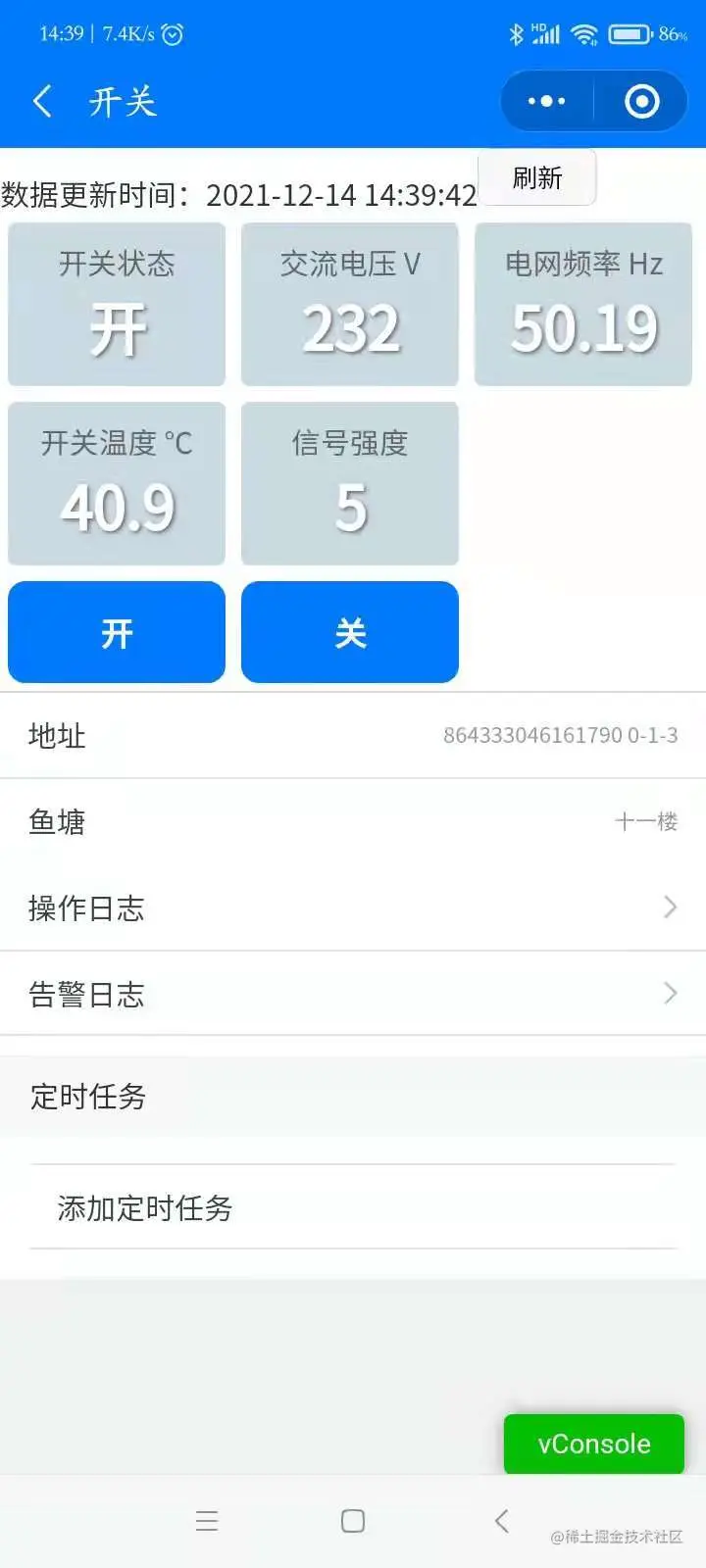Tap the system home button
Screen dimensions: 706x1568
(x=353, y=1521)
